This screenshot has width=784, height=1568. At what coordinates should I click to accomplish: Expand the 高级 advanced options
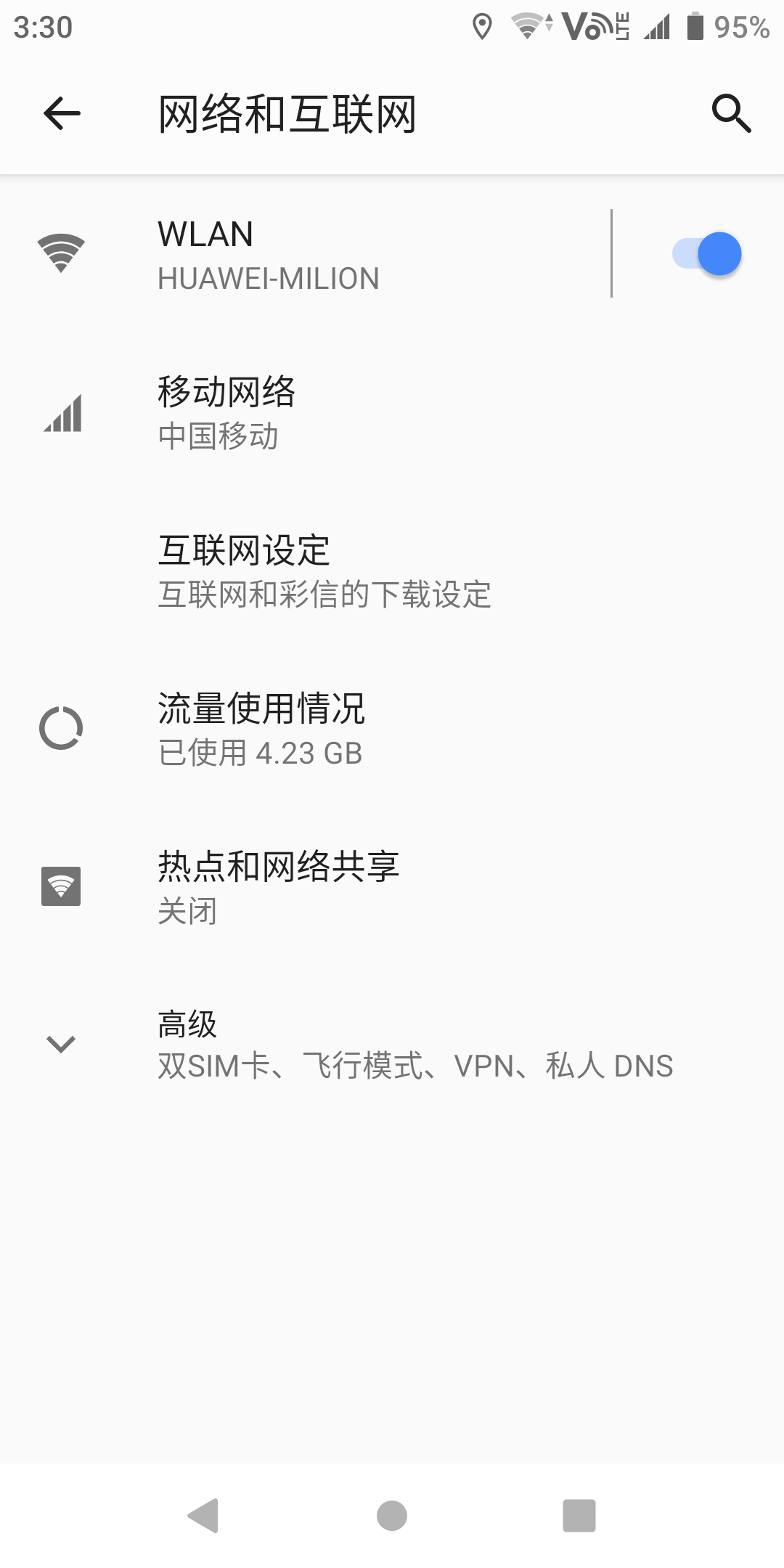(392, 1045)
